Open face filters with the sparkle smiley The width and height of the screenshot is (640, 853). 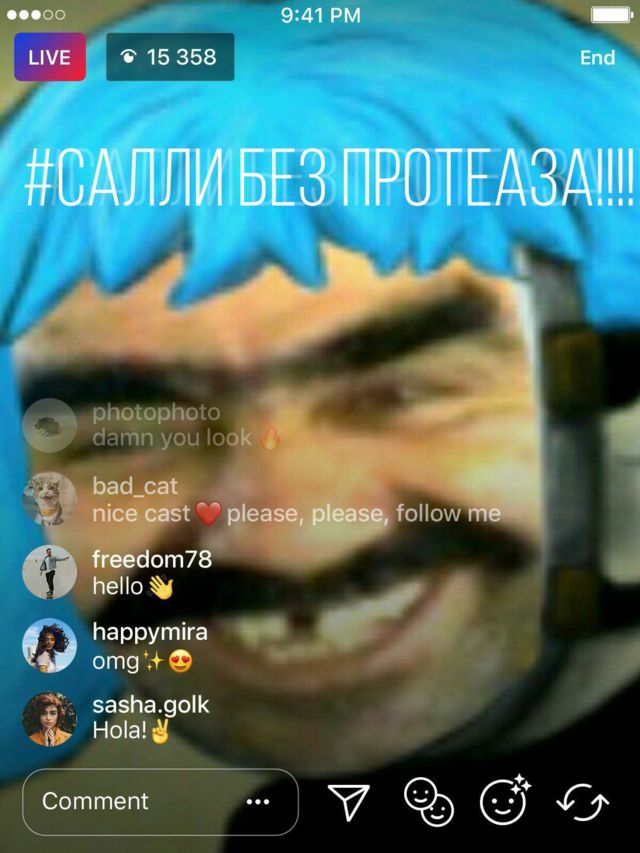click(x=505, y=800)
